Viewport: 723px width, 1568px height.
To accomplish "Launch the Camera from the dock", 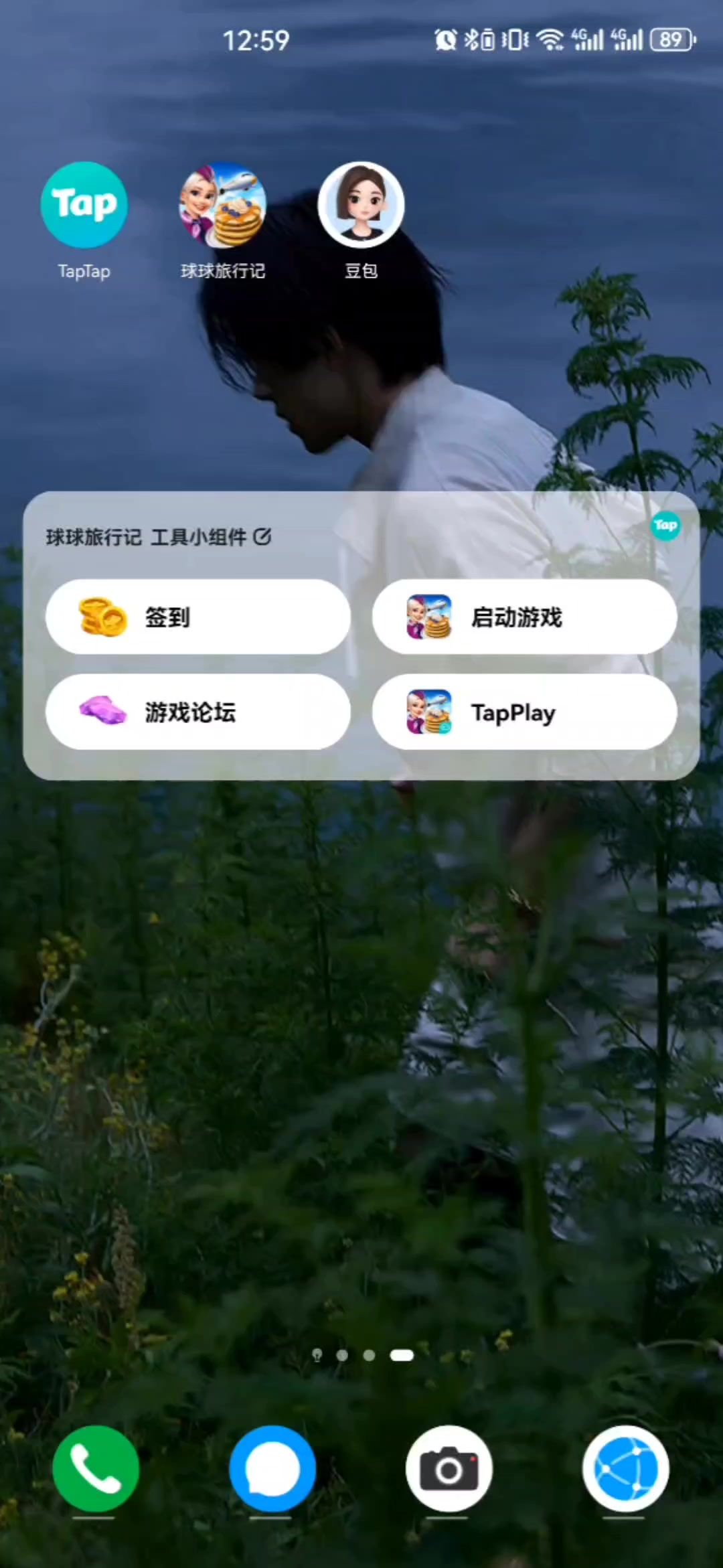I will tap(449, 1468).
